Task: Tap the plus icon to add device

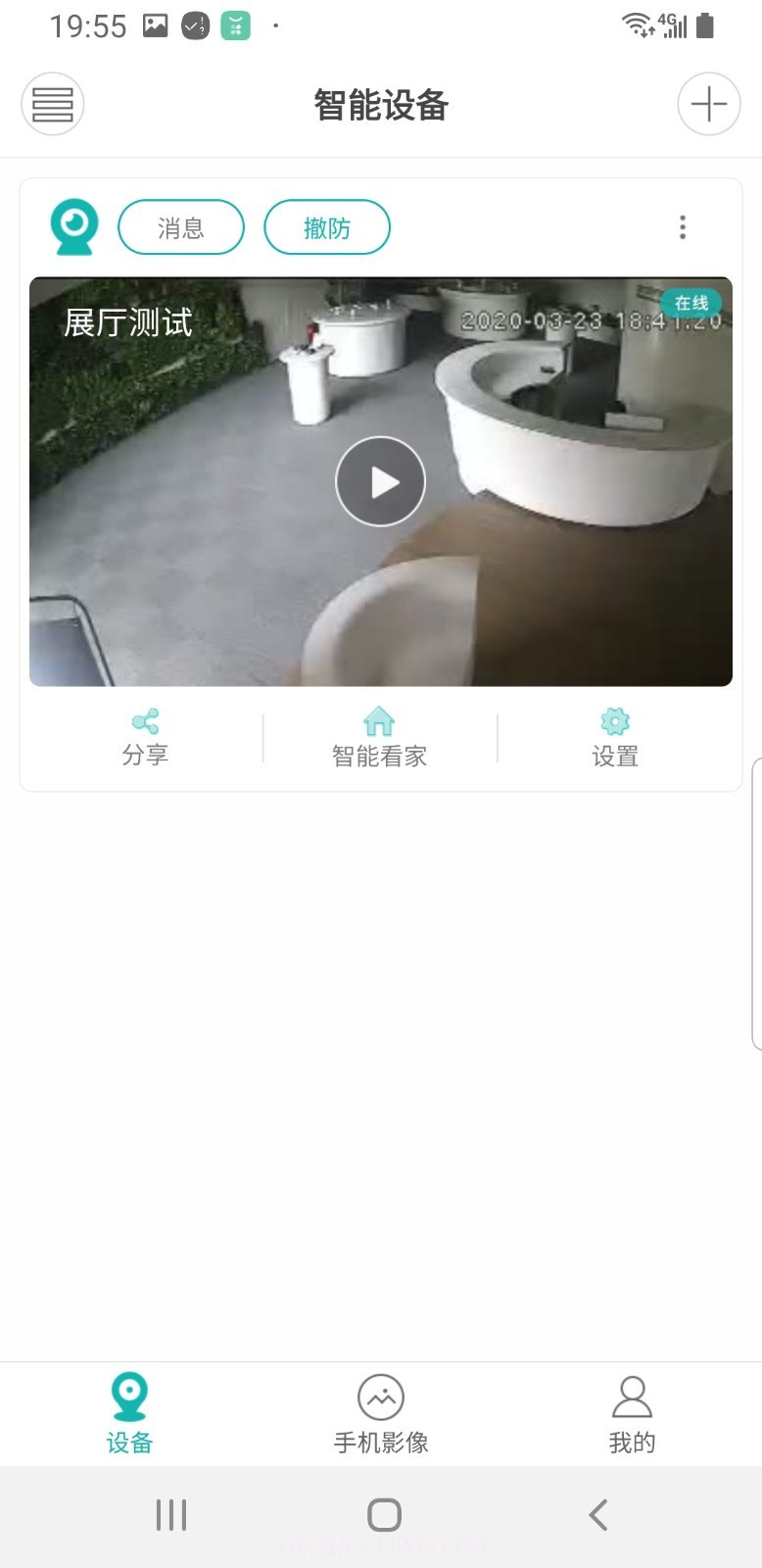Action: tap(709, 104)
